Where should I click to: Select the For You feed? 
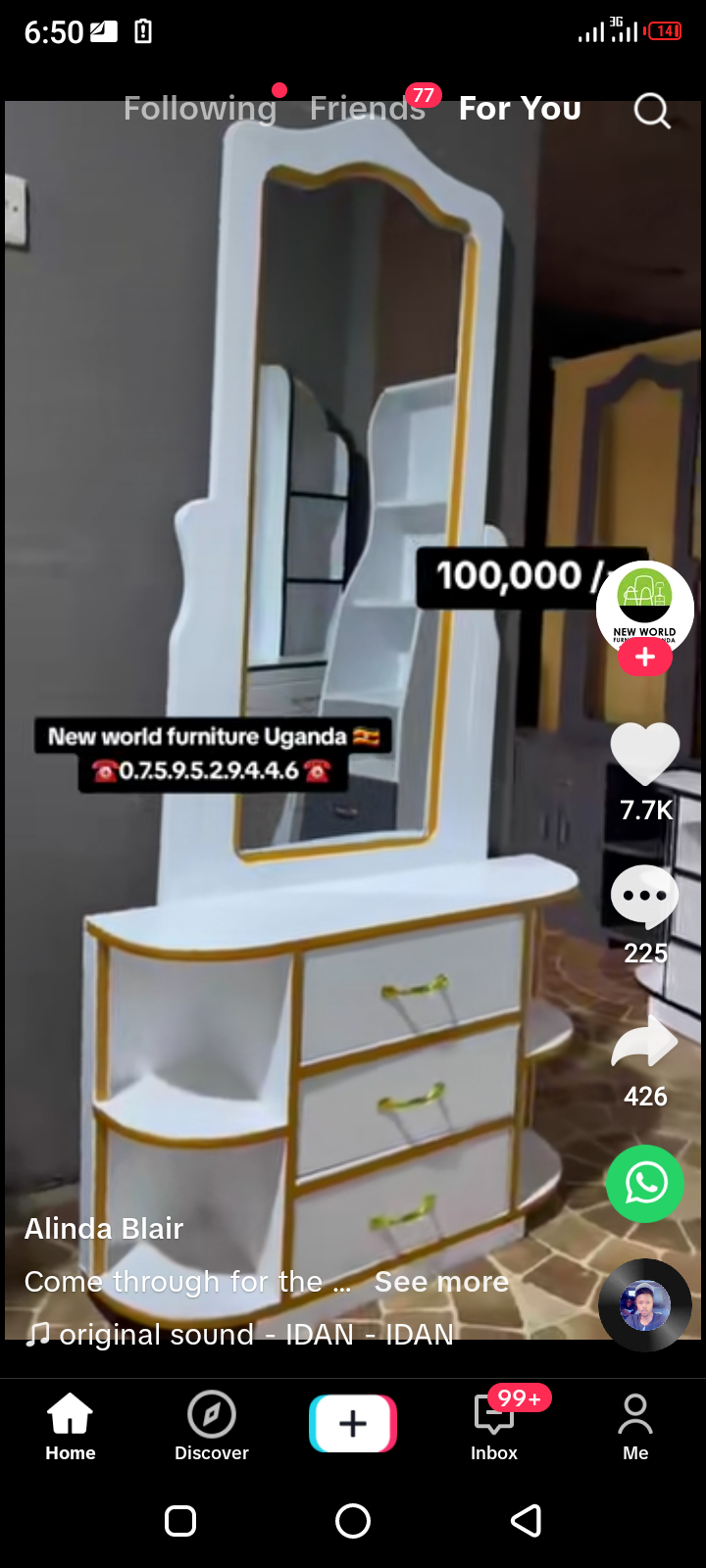click(520, 109)
